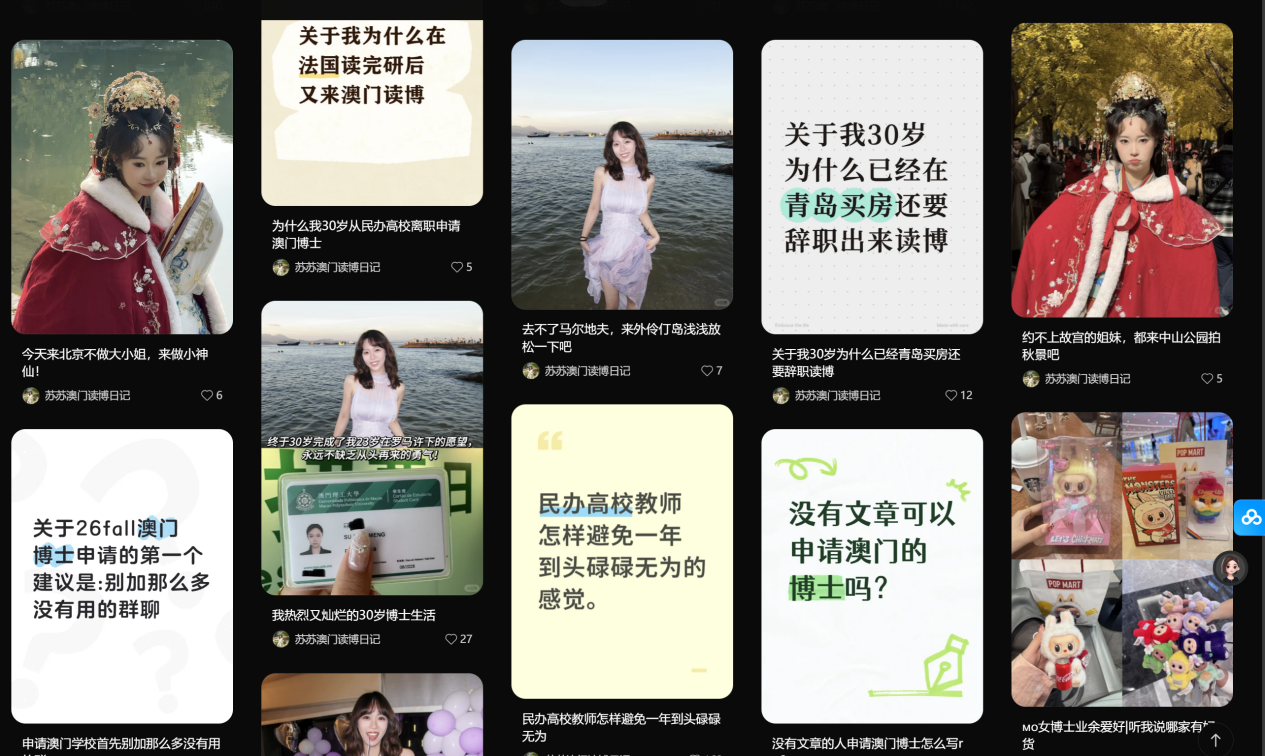Open author 苏苏澳门读博日记 under the 中山公园 post

click(1086, 379)
